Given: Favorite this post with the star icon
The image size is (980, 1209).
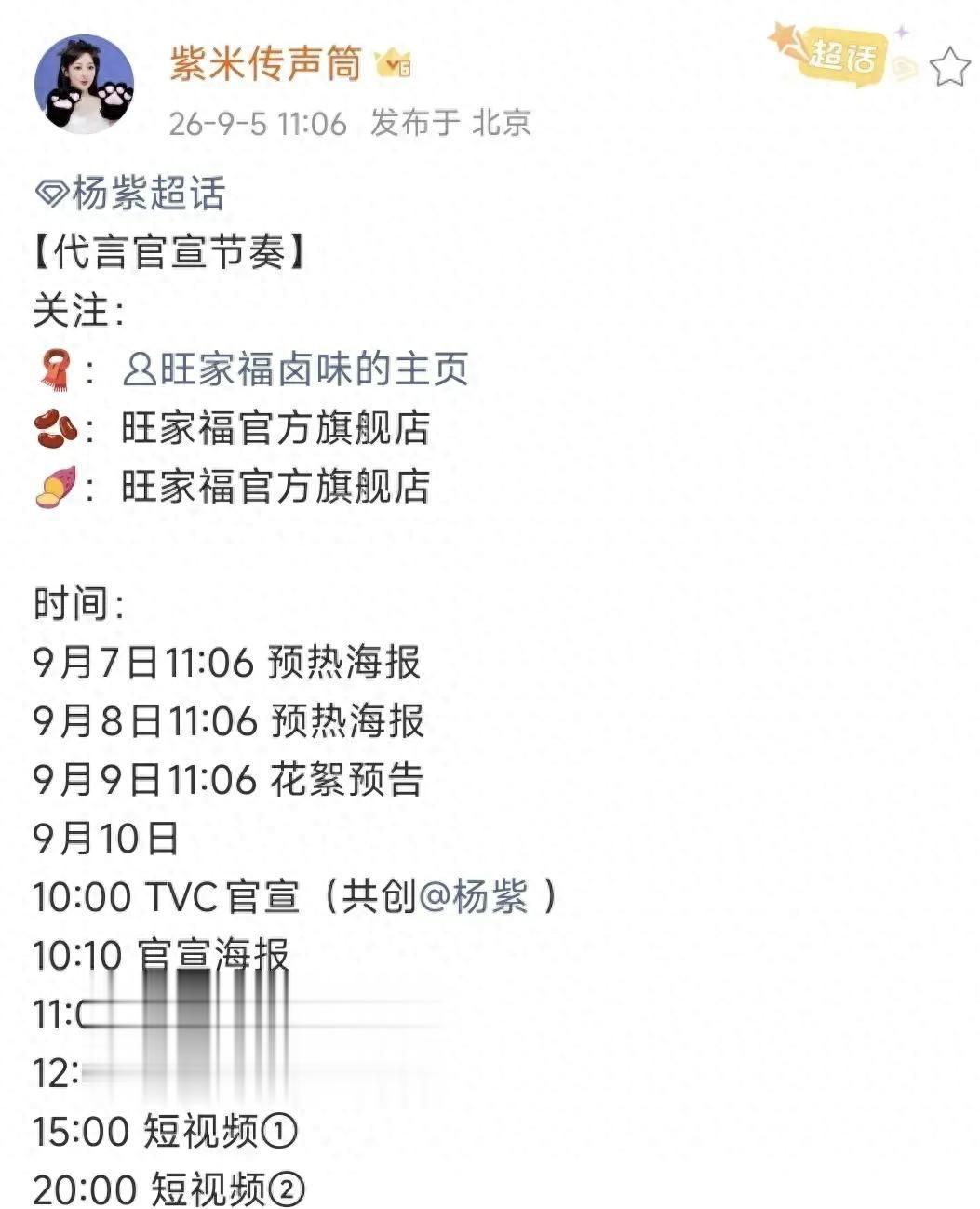Looking at the screenshot, I should tap(949, 67).
